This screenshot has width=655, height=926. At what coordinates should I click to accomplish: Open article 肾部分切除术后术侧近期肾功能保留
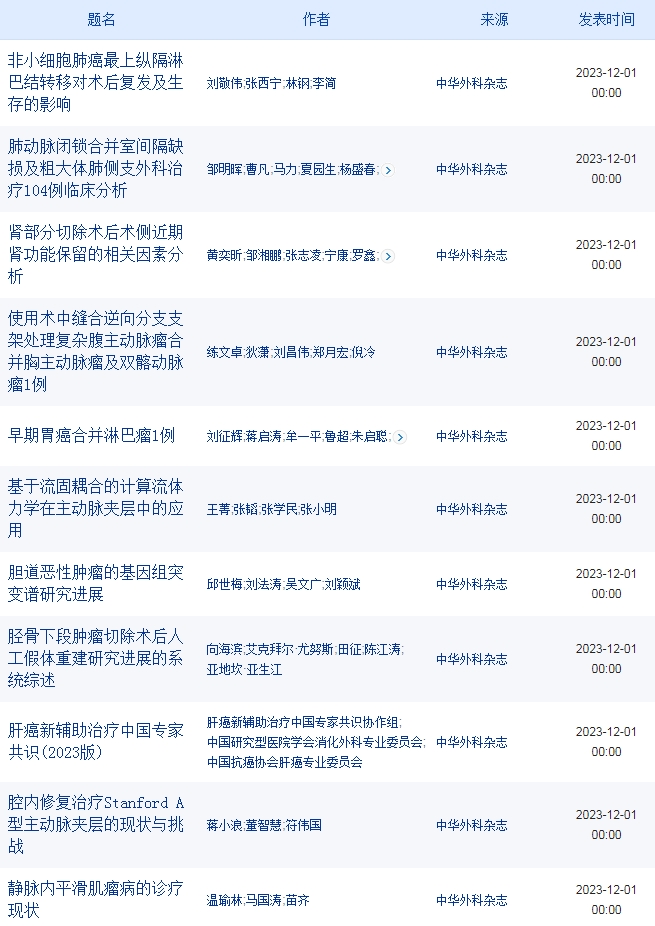pyautogui.click(x=95, y=254)
